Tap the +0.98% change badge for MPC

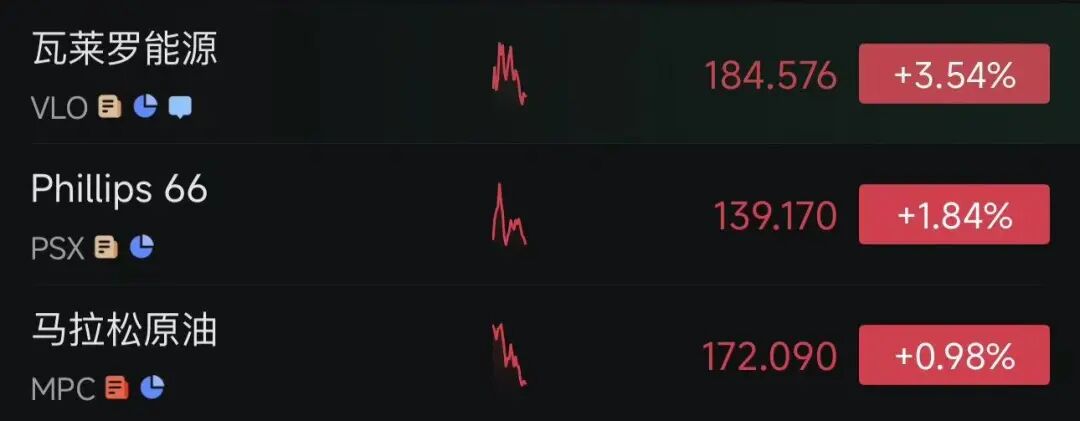click(954, 355)
